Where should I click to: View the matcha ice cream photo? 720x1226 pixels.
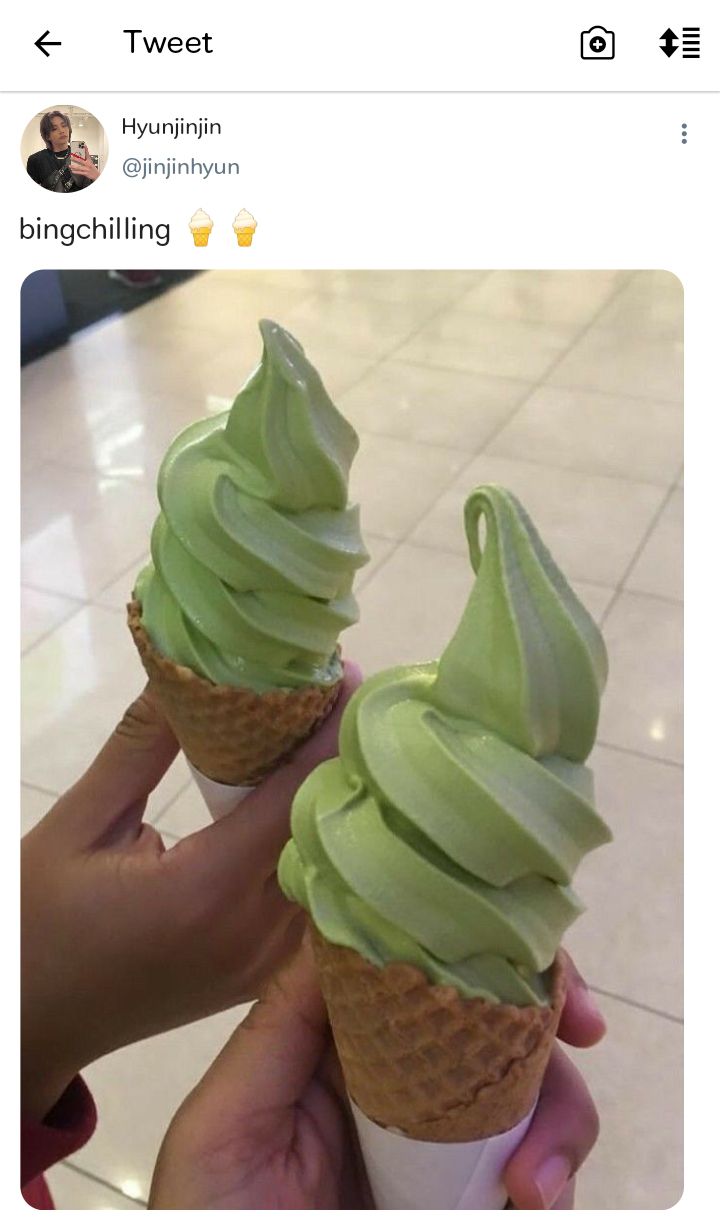pyautogui.click(x=352, y=739)
